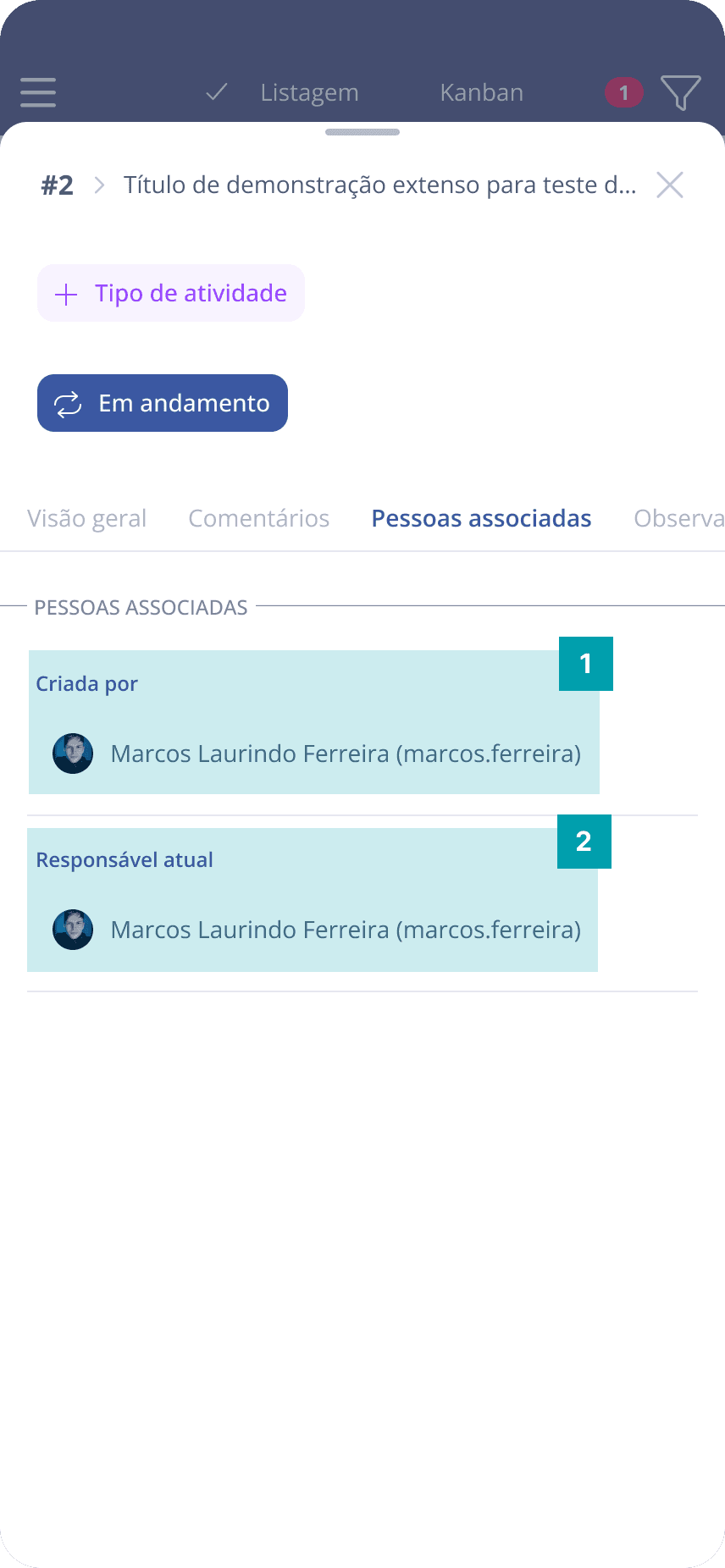The height and width of the screenshot is (1568, 725).
Task: Open the Kanban view
Action: pyautogui.click(x=481, y=93)
